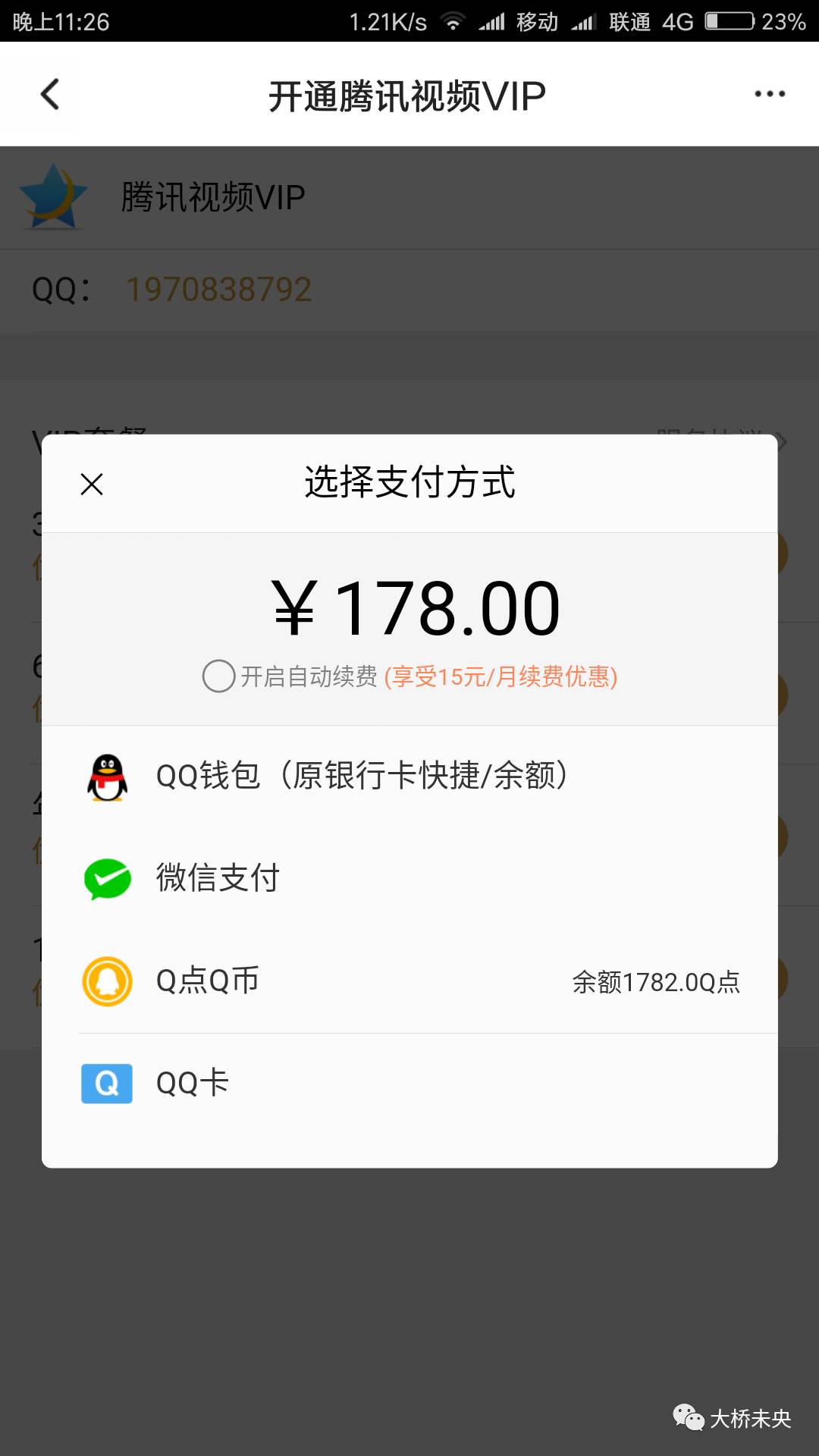Tap the battery indicator showing 23%
The image size is (819, 1456).
point(730,21)
